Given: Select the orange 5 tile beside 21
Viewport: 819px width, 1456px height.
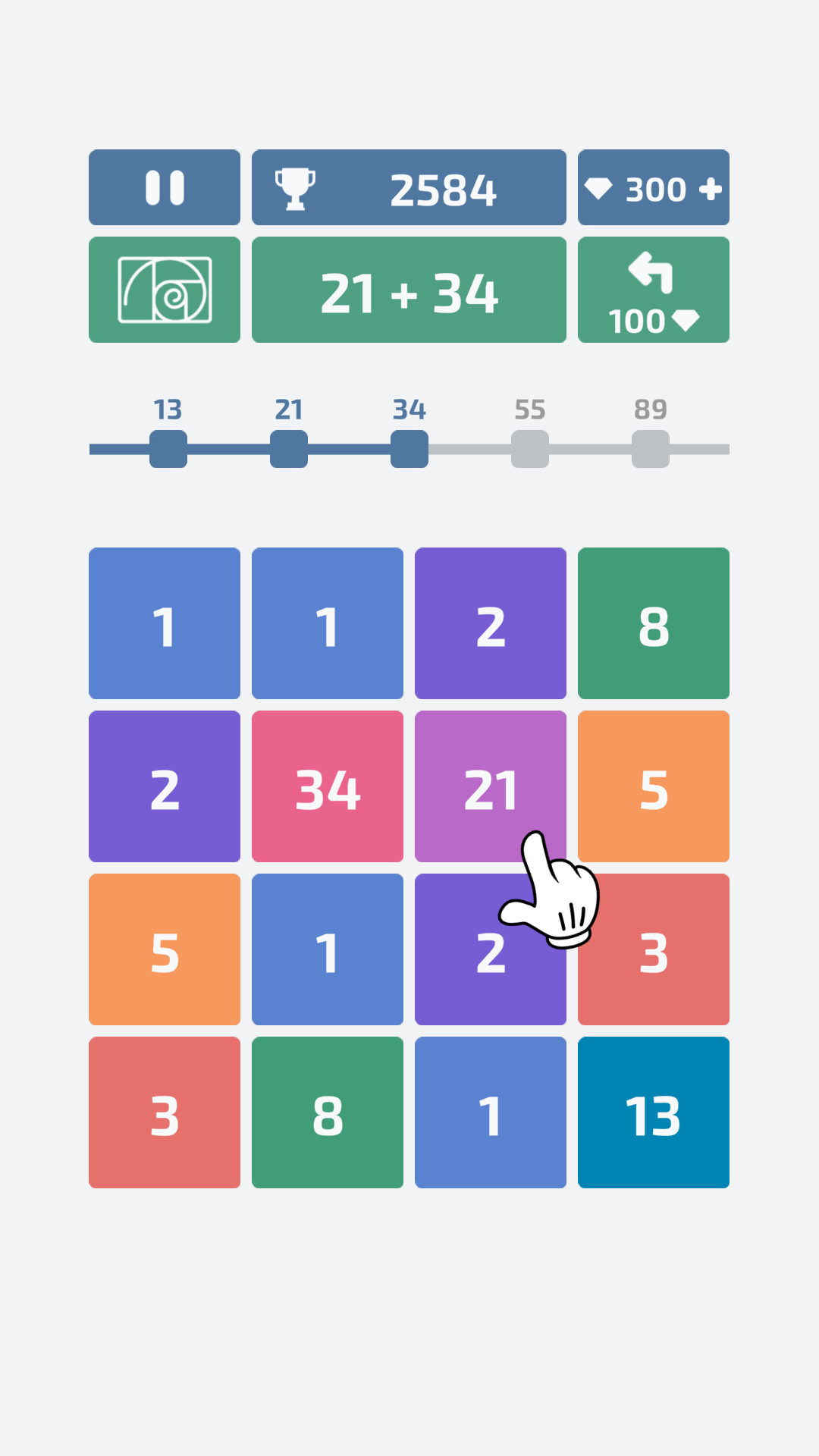Looking at the screenshot, I should (653, 786).
